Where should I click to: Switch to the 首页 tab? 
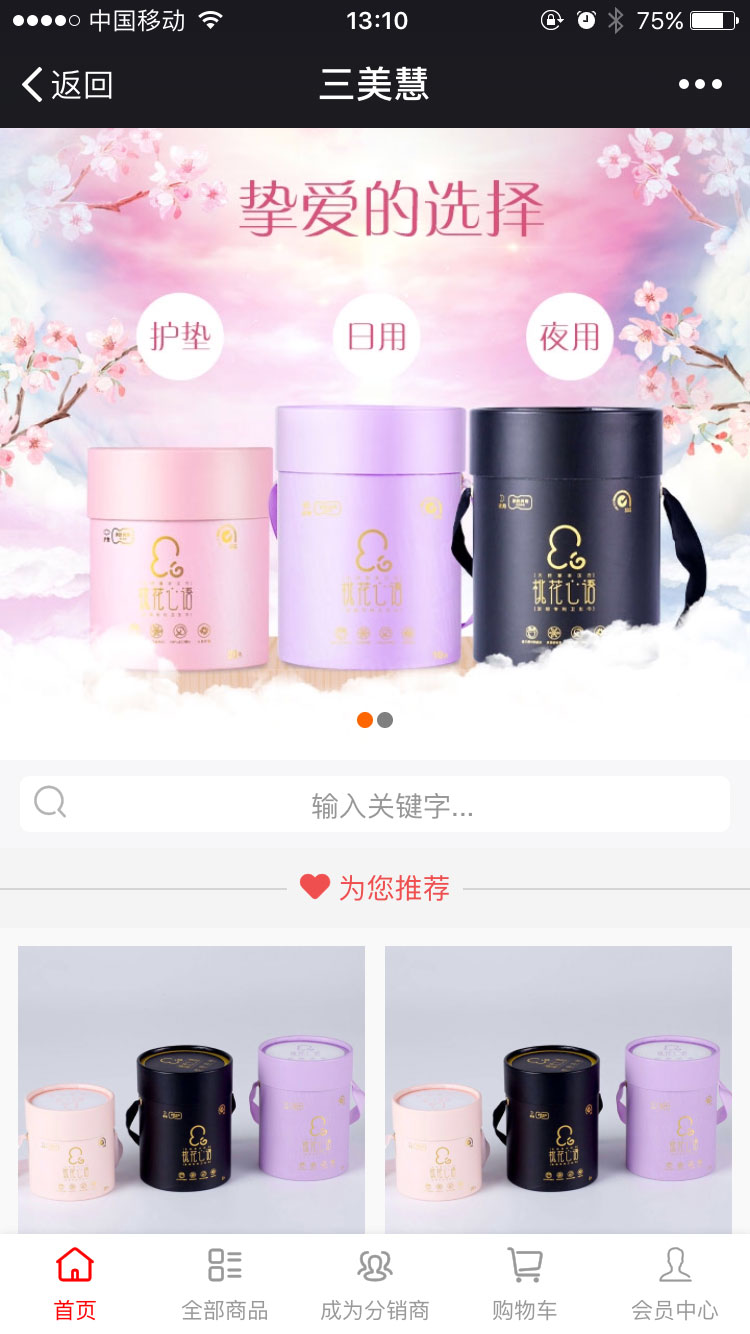75,1284
